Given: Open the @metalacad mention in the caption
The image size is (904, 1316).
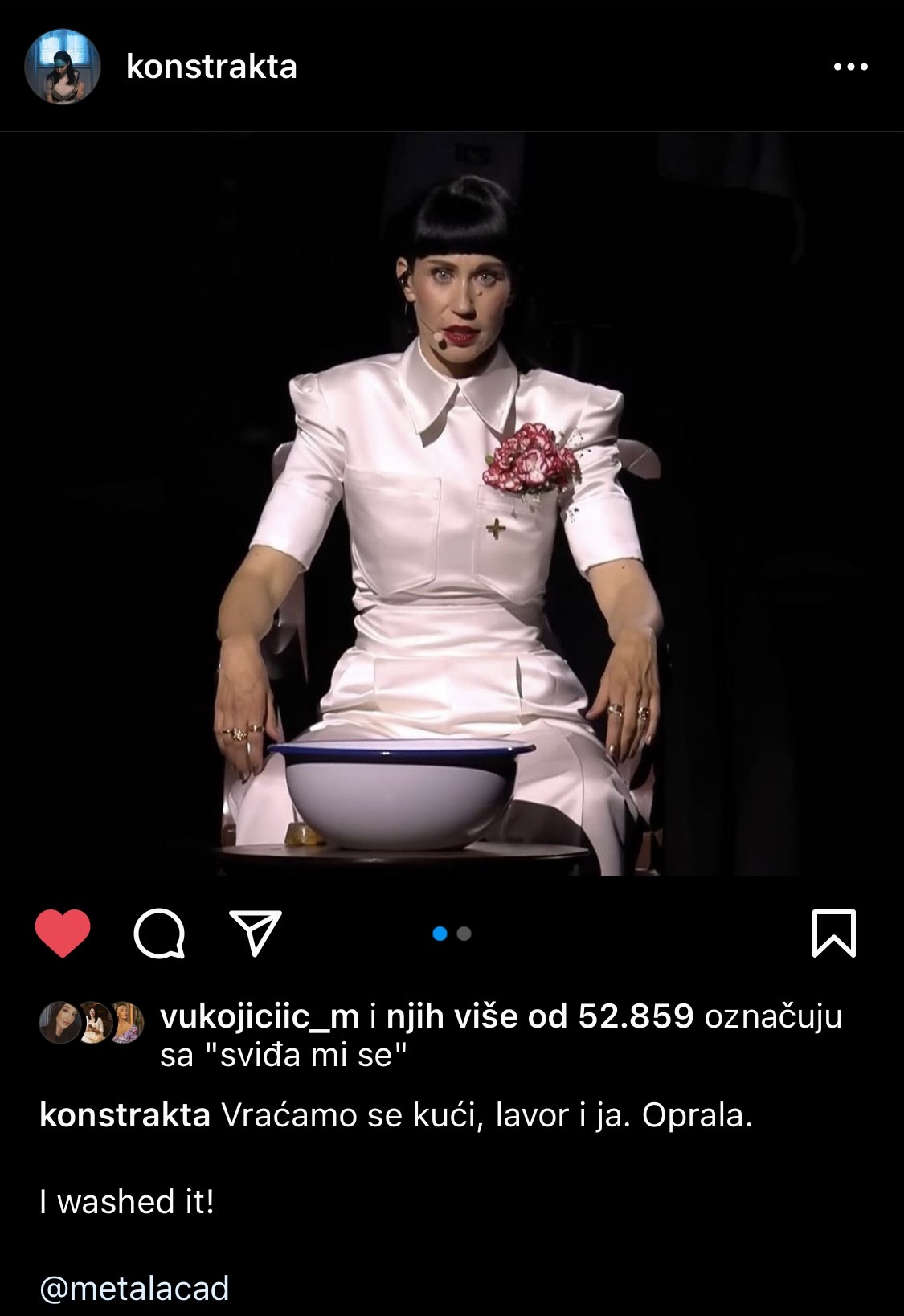Looking at the screenshot, I should click(134, 1289).
